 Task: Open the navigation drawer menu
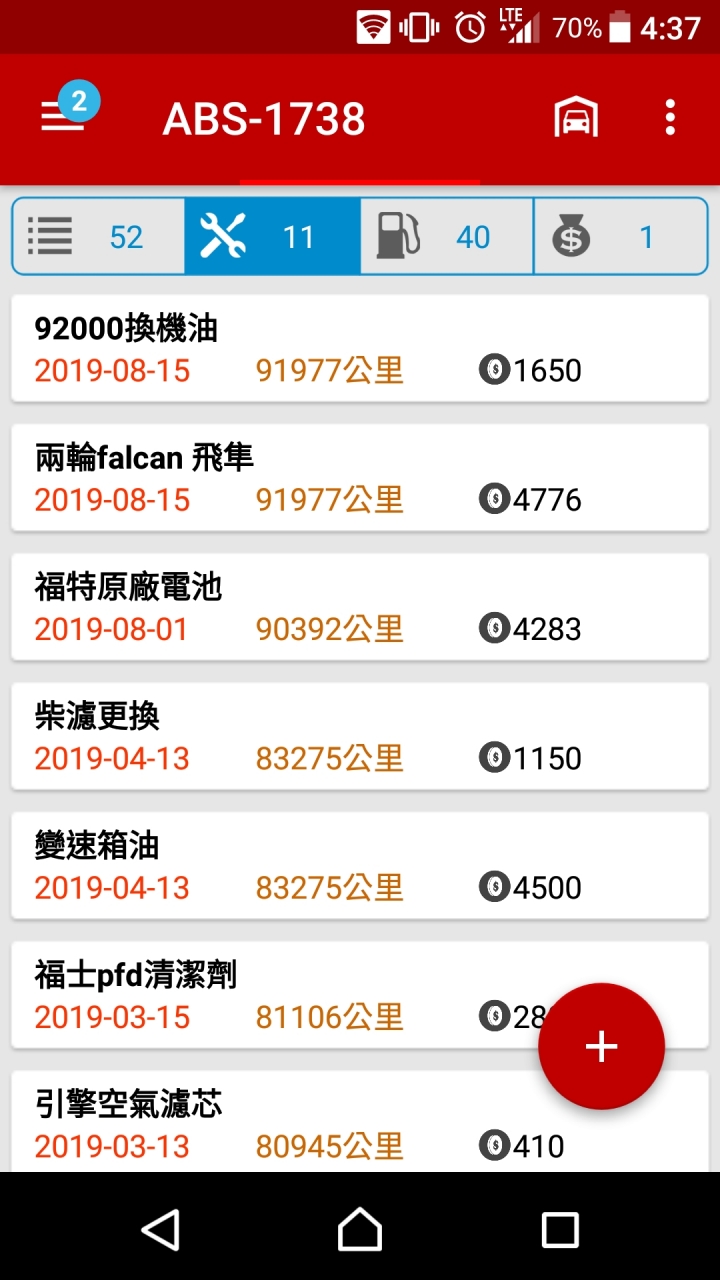(62, 118)
